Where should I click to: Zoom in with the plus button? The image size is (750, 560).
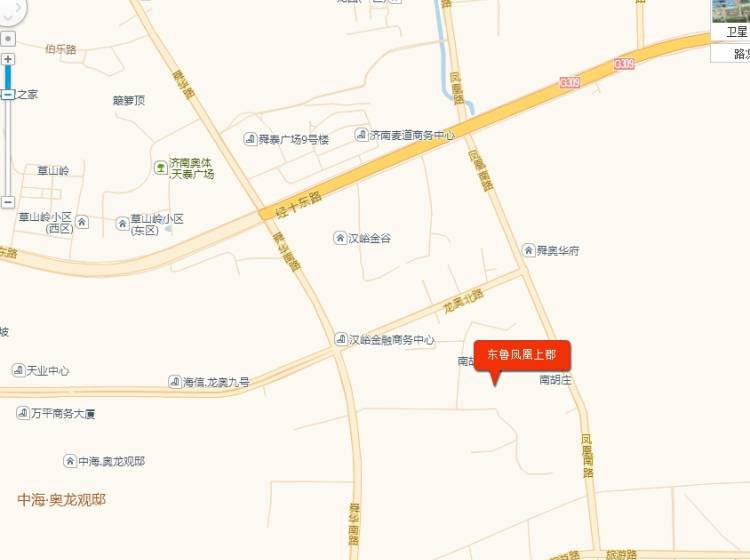point(8,59)
